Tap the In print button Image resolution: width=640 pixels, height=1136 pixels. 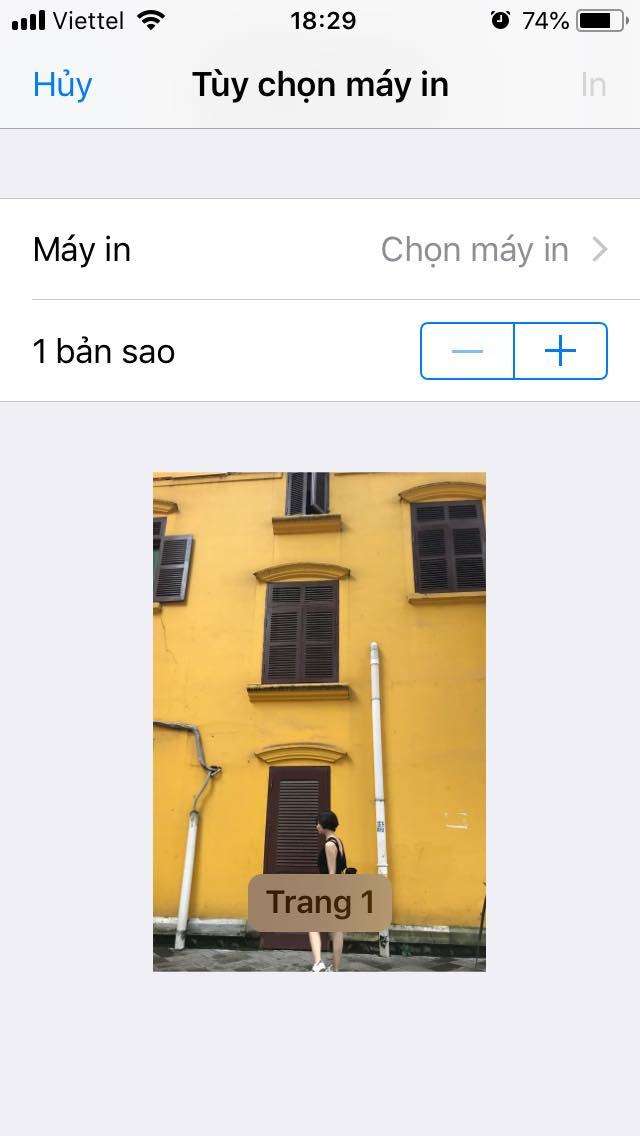(593, 85)
